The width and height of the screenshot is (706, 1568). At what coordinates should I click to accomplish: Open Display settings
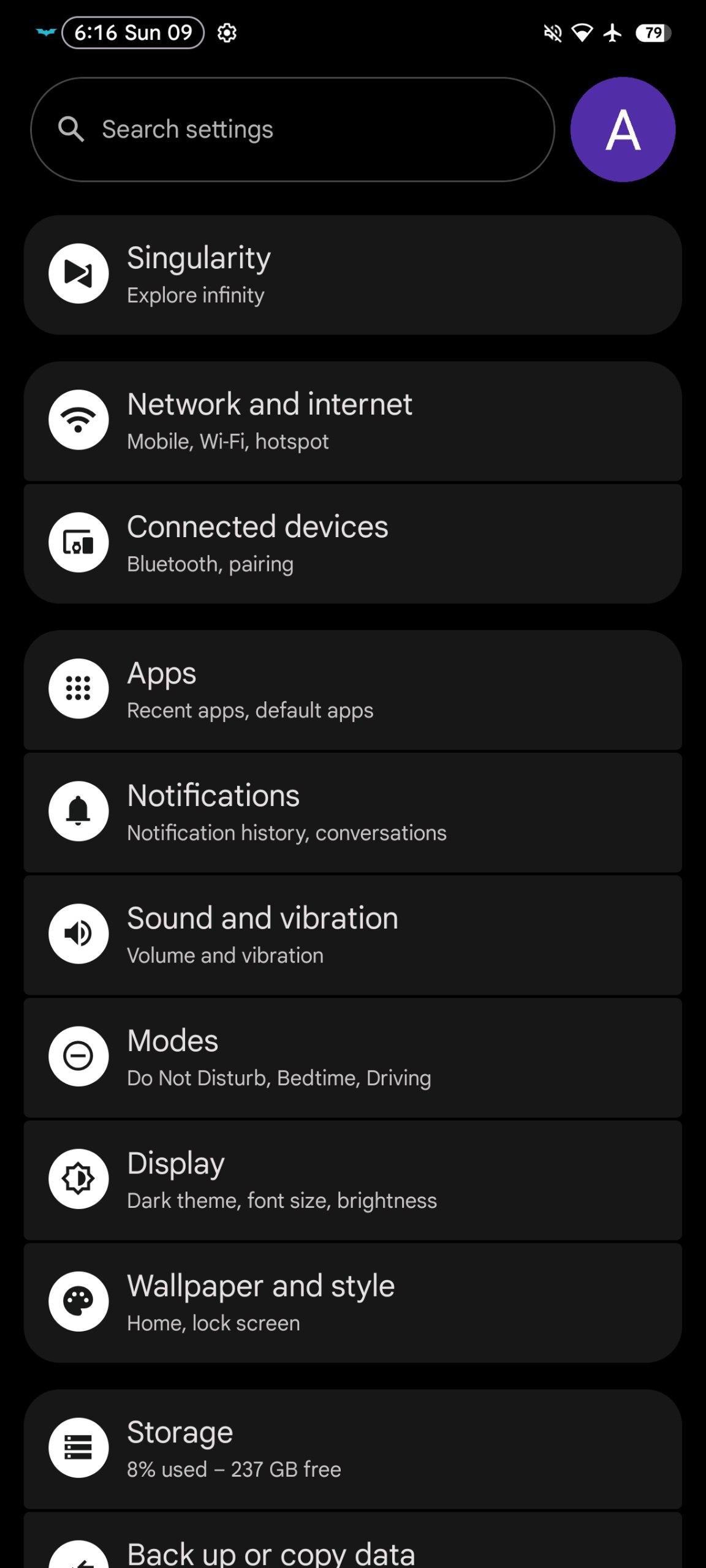pos(352,1180)
